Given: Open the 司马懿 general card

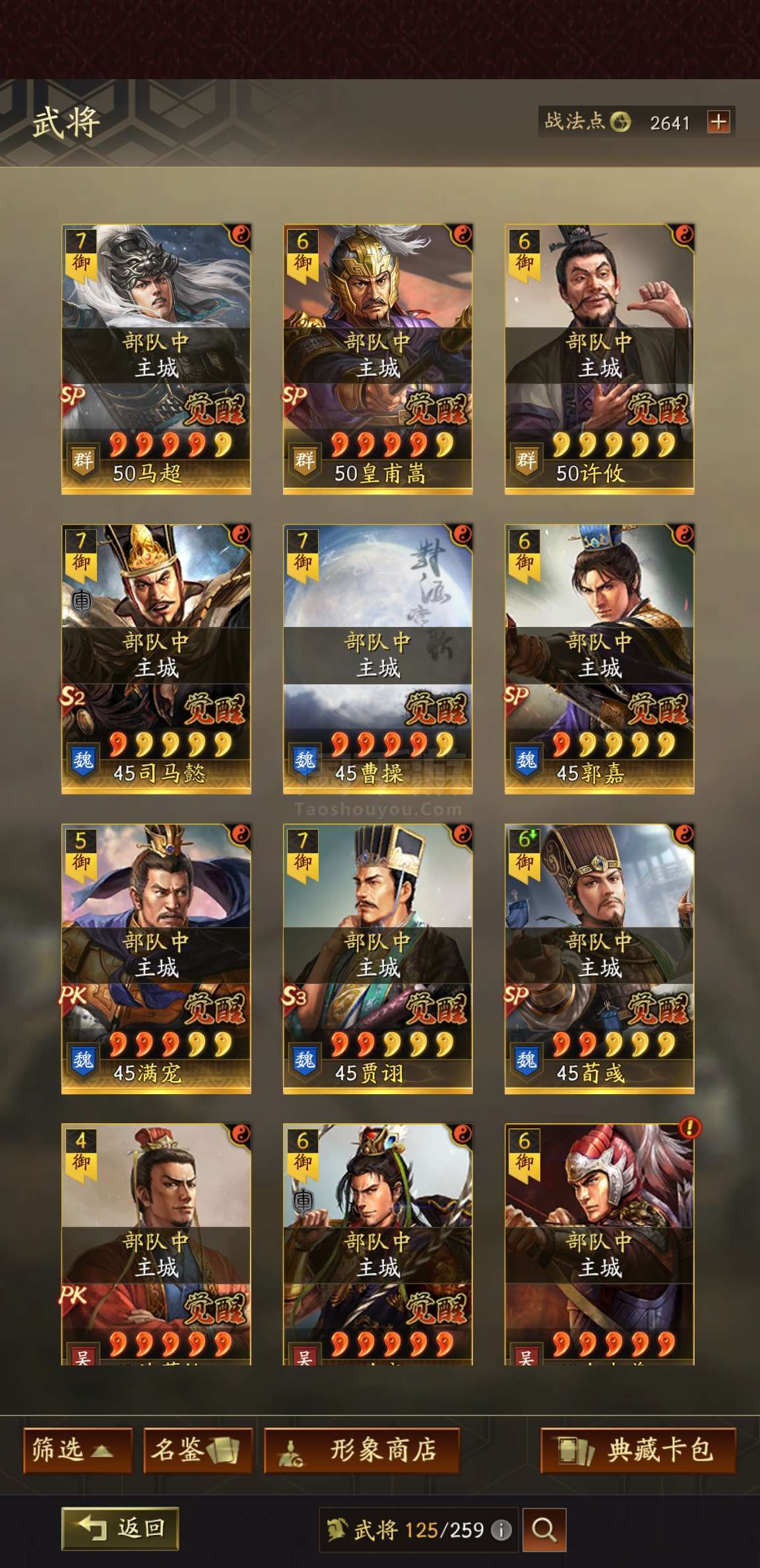Looking at the screenshot, I should 156,659.
